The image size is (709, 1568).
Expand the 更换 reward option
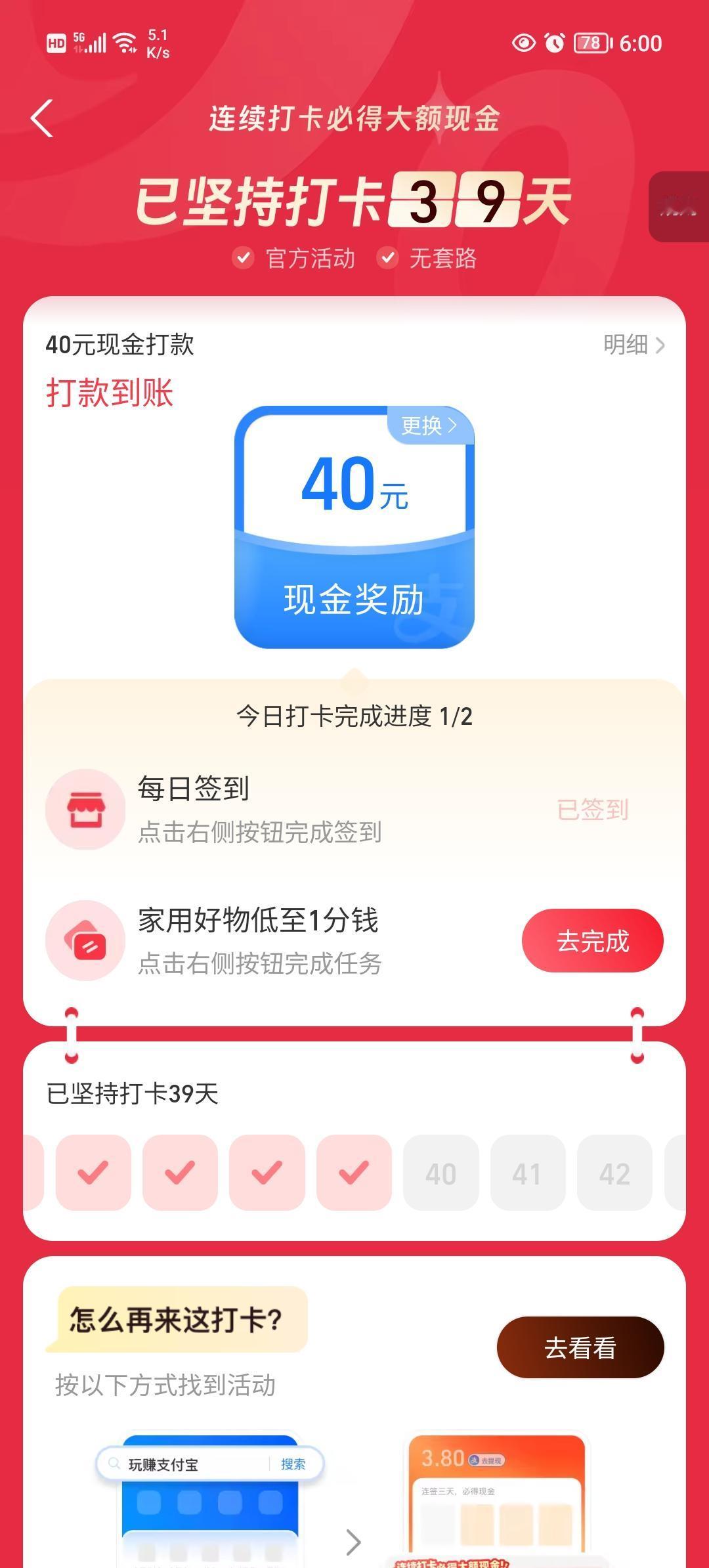[430, 427]
